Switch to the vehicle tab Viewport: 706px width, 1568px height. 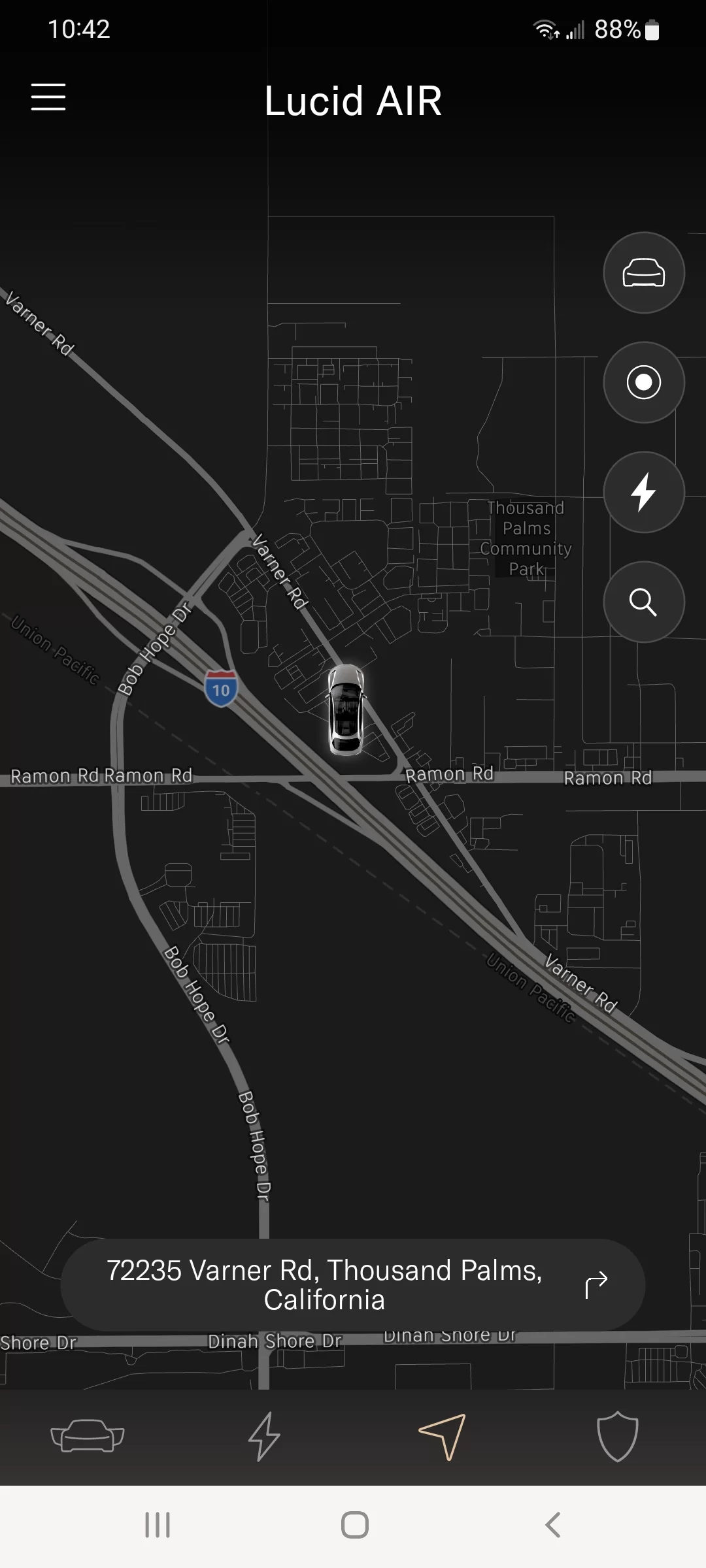pyautogui.click(x=88, y=1436)
